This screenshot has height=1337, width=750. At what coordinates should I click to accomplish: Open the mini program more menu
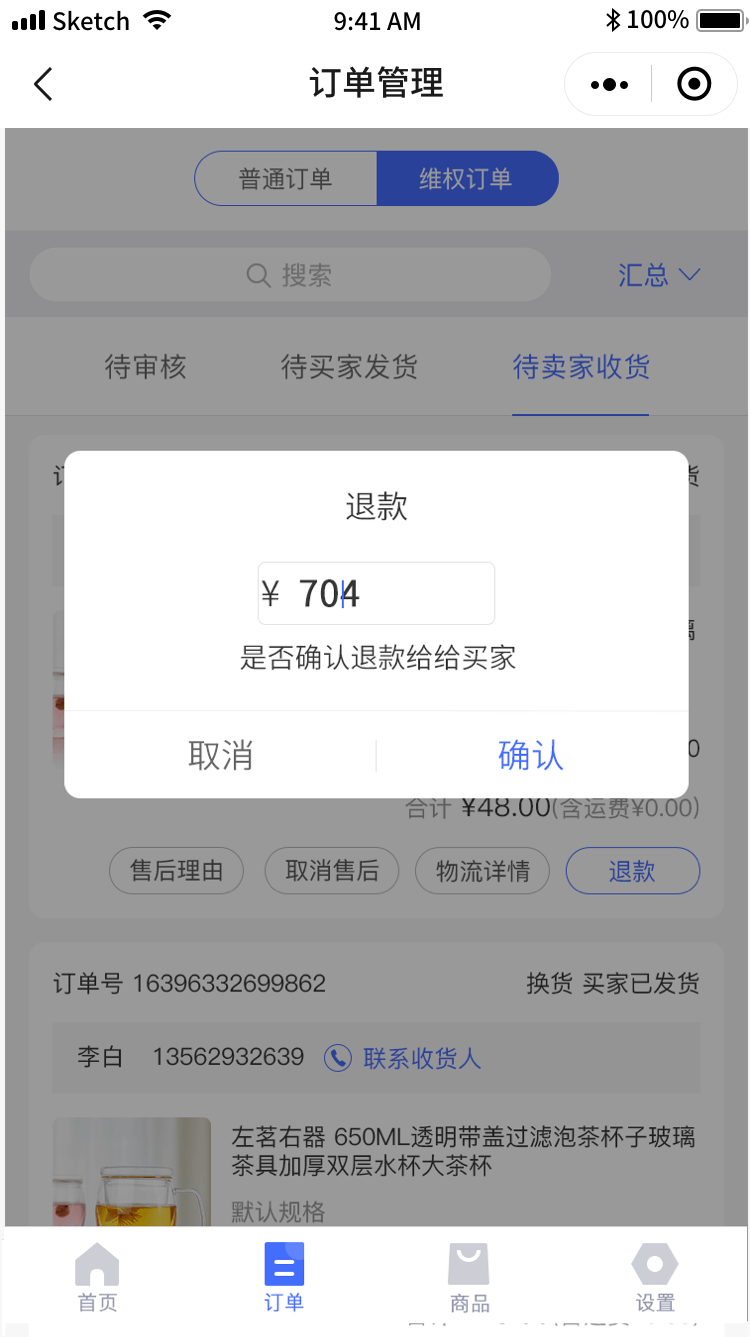pyautogui.click(x=609, y=85)
